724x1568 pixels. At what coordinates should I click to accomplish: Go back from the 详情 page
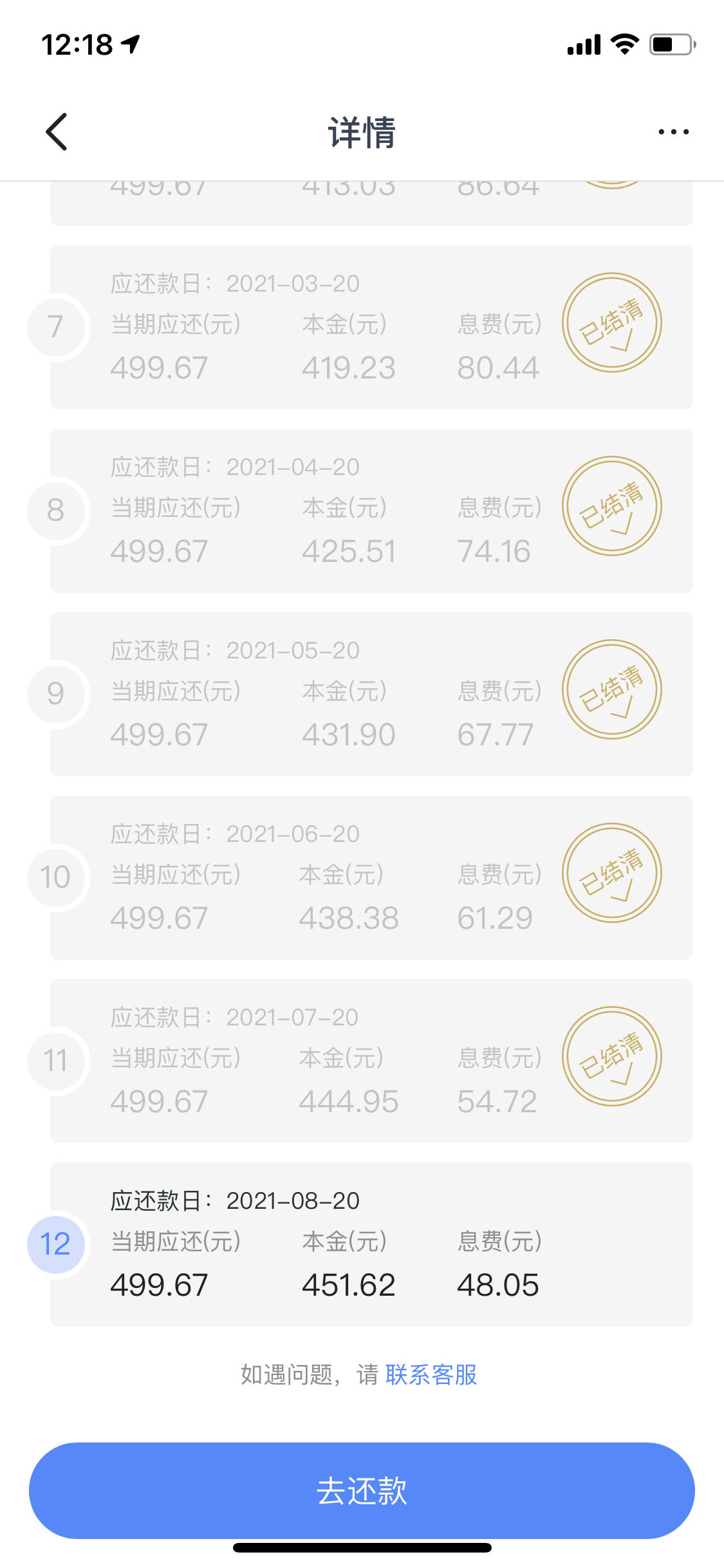click(57, 132)
